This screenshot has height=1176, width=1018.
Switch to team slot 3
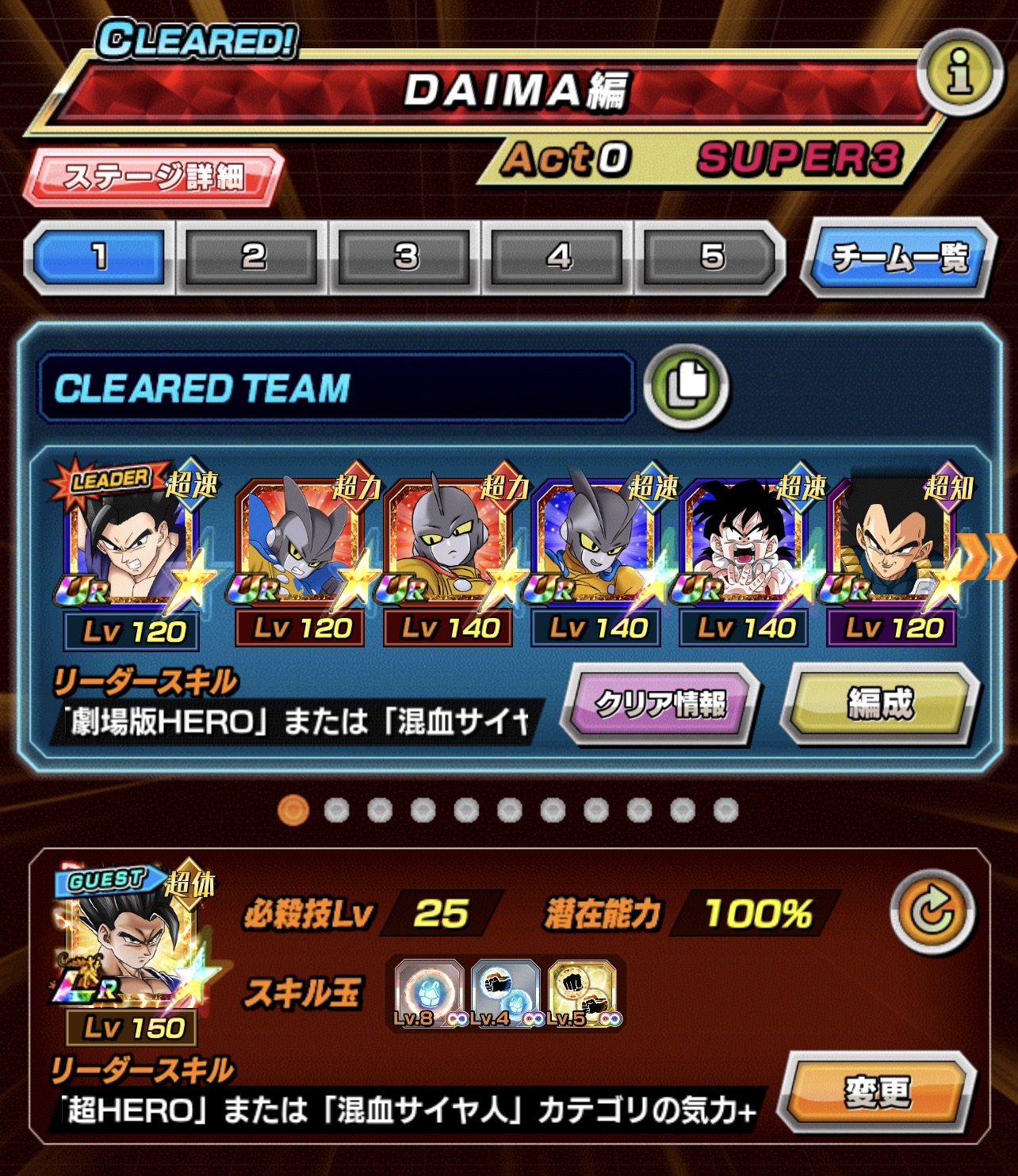click(406, 257)
